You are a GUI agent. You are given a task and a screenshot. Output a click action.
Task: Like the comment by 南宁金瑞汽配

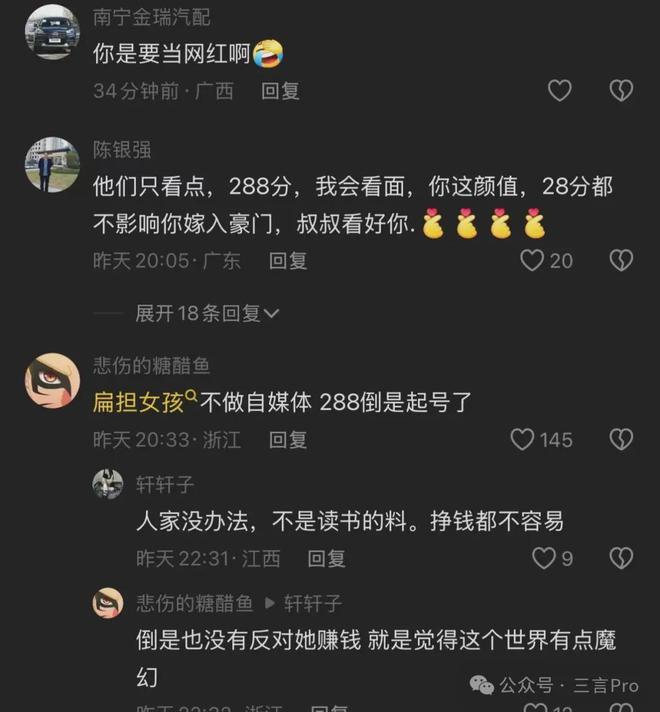[559, 91]
